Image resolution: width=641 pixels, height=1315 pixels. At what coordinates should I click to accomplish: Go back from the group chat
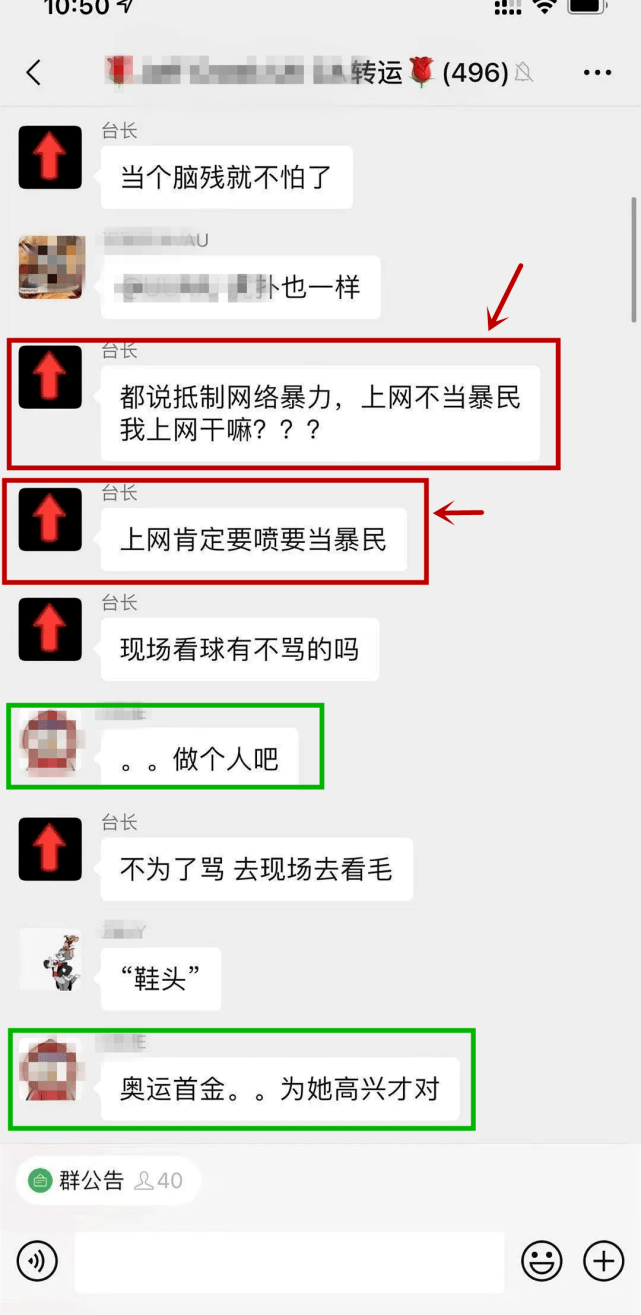click(x=34, y=73)
